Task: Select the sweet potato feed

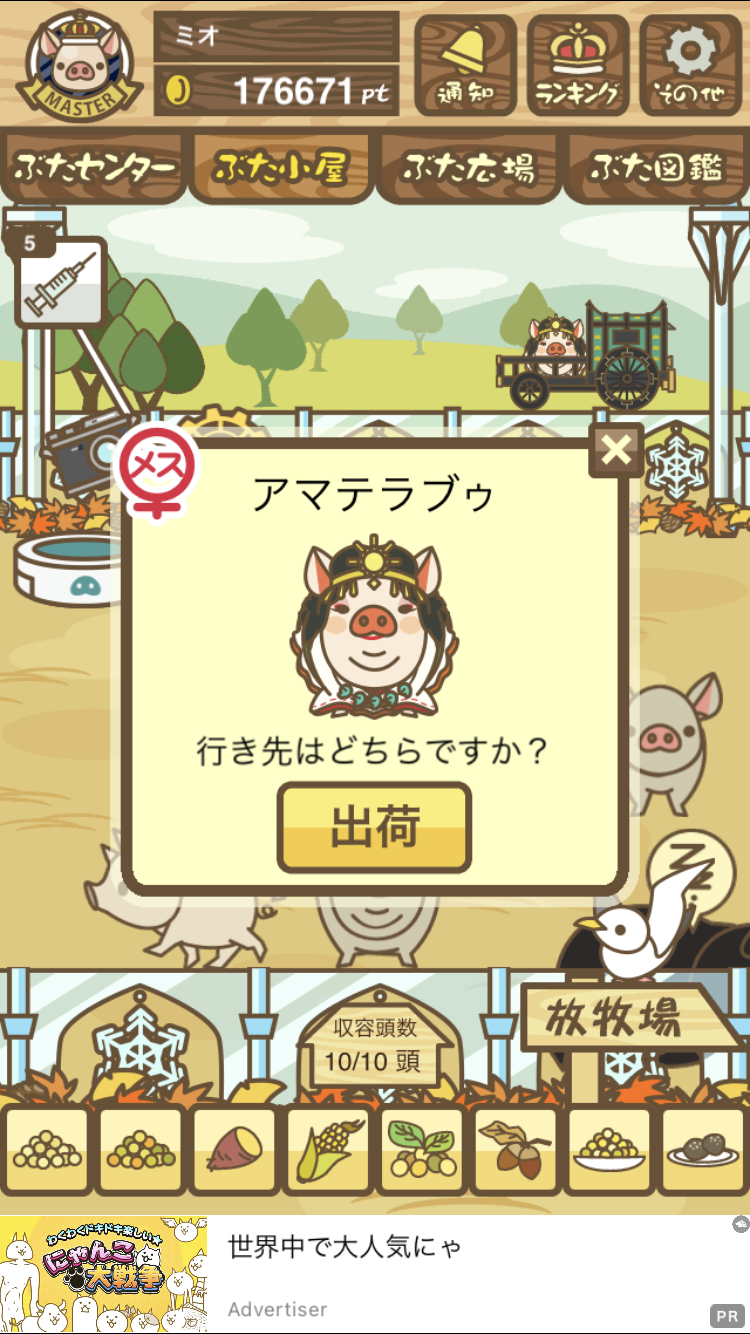Action: [x=234, y=1151]
